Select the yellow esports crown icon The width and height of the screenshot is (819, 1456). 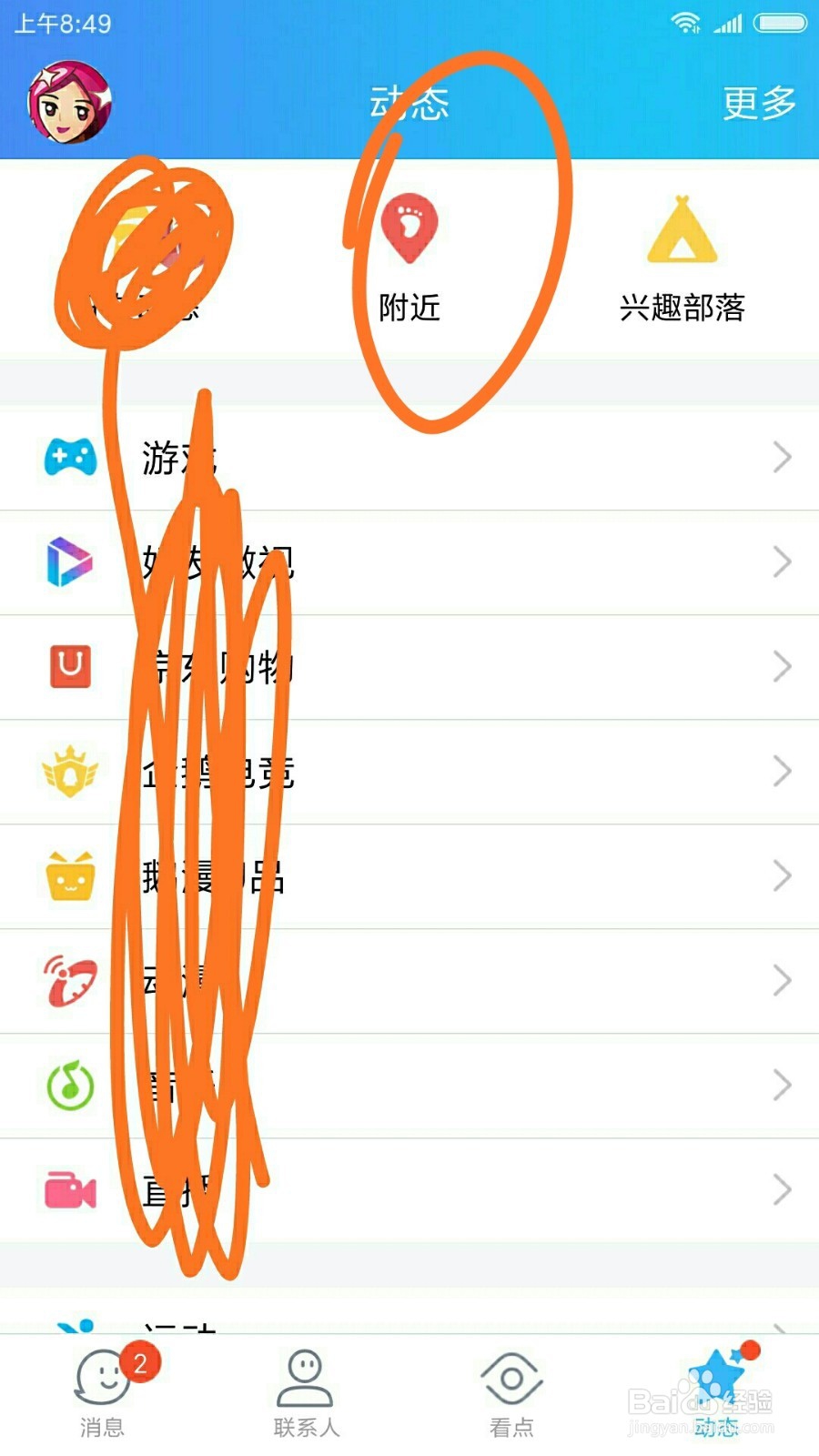tap(68, 772)
